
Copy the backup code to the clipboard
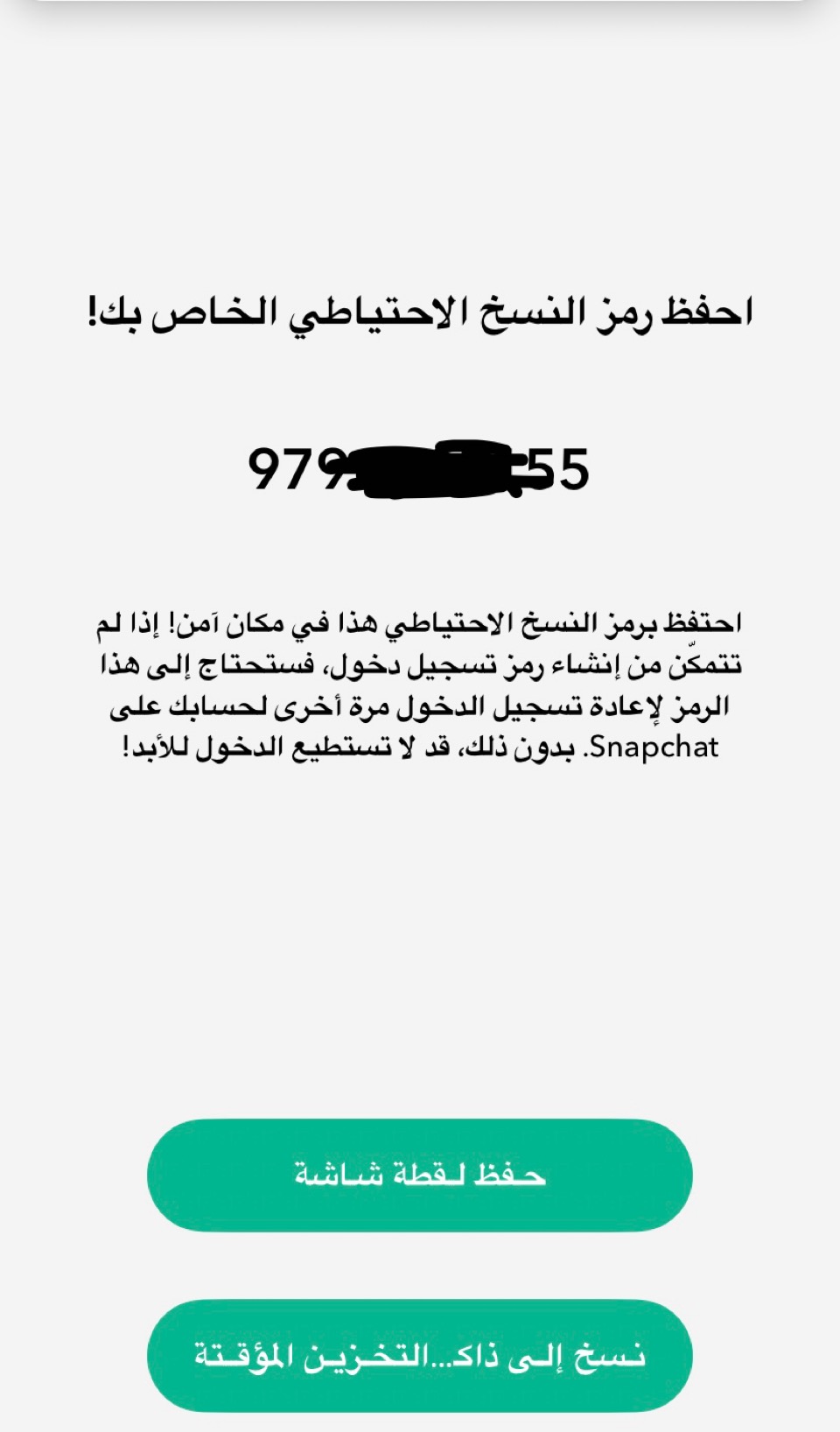pyautogui.click(x=420, y=1355)
